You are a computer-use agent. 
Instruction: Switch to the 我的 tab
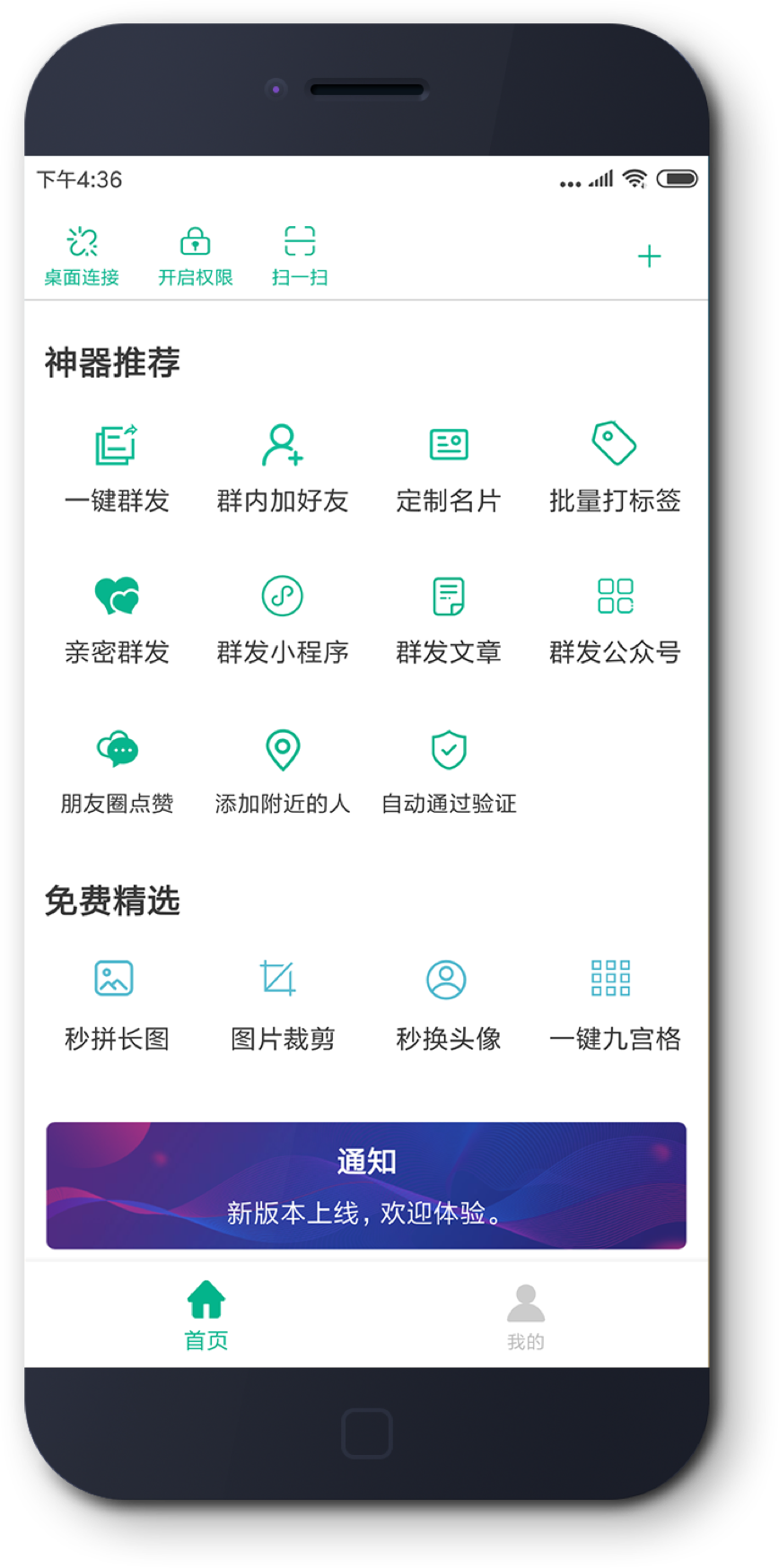(526, 1317)
